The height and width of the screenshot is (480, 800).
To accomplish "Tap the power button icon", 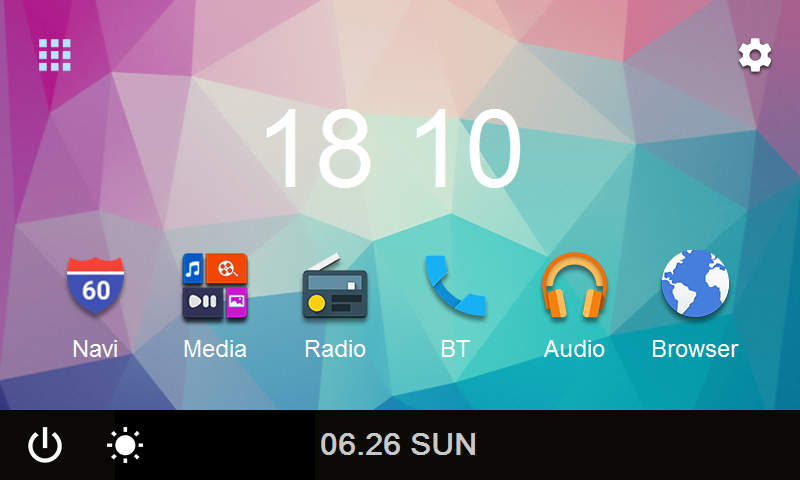I will pos(45,444).
